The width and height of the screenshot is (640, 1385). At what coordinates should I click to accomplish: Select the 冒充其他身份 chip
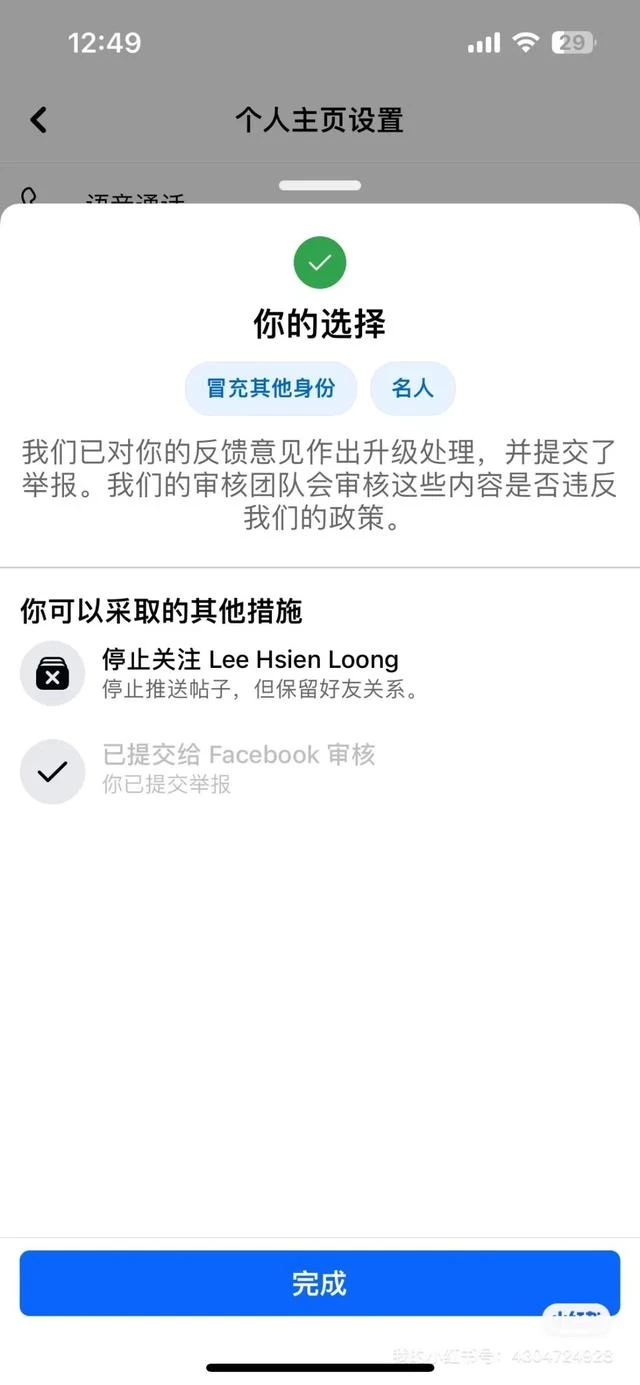tap(270, 388)
